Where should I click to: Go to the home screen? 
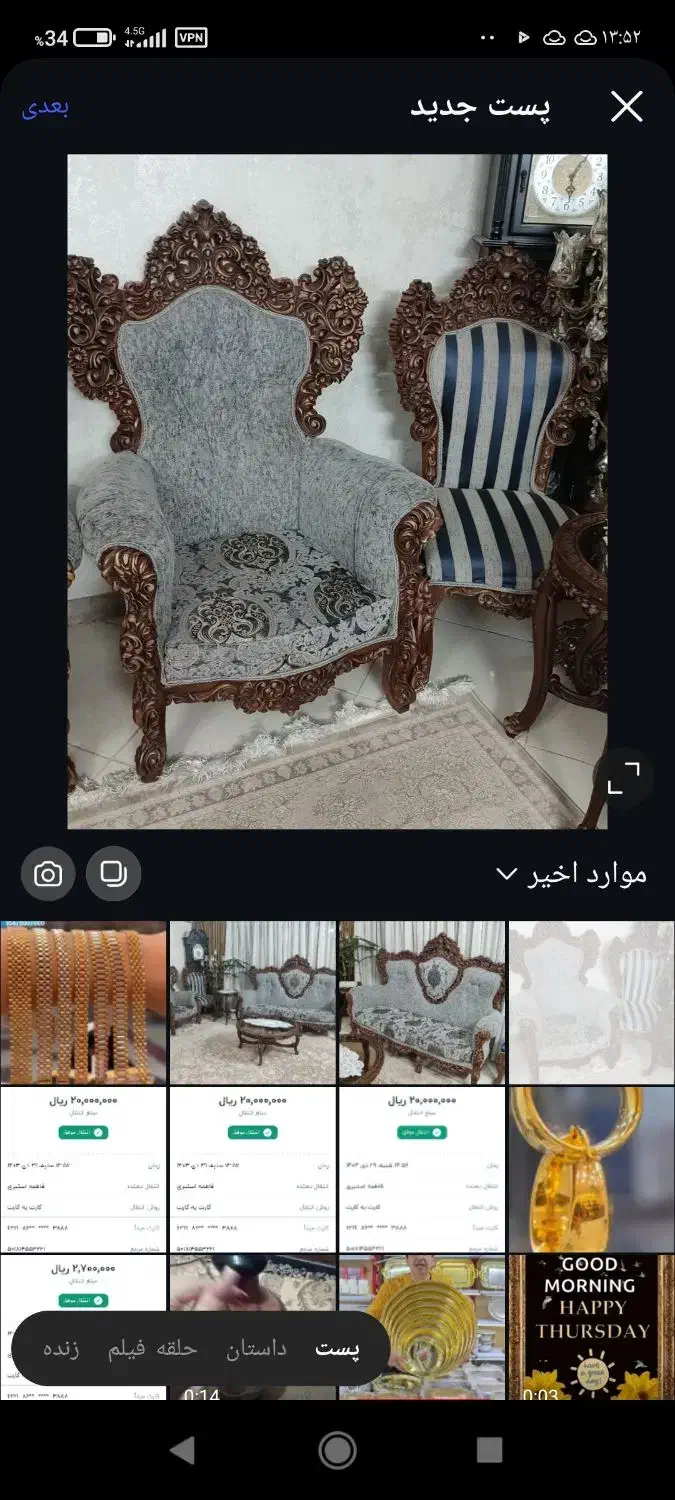click(337, 1450)
